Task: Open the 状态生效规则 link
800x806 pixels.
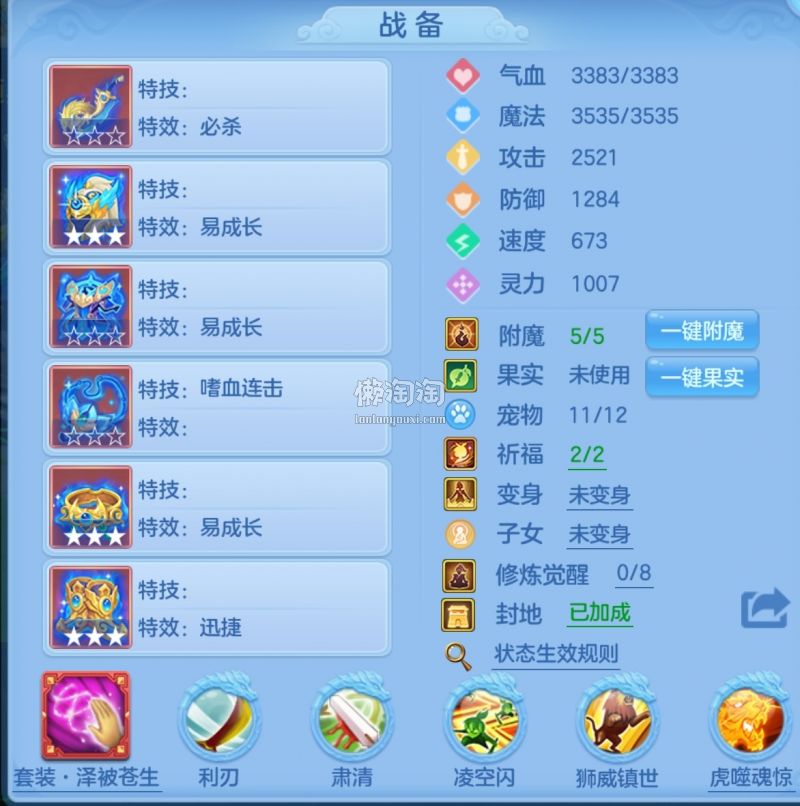Action: (x=556, y=655)
